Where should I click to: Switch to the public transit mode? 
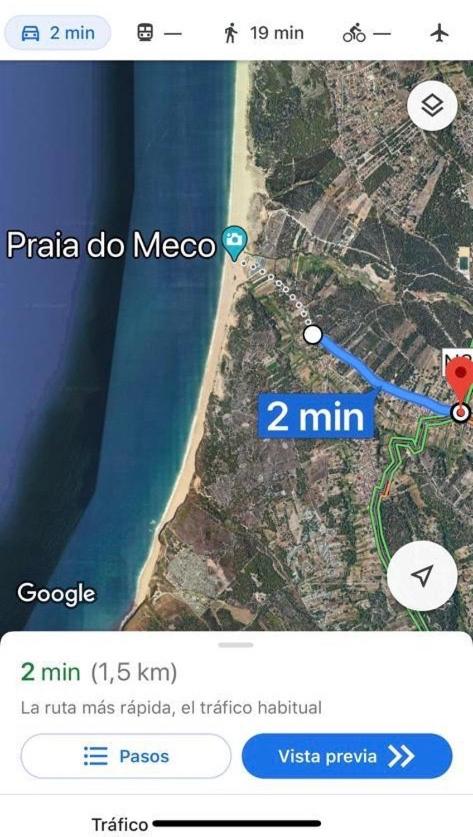pyautogui.click(x=159, y=33)
